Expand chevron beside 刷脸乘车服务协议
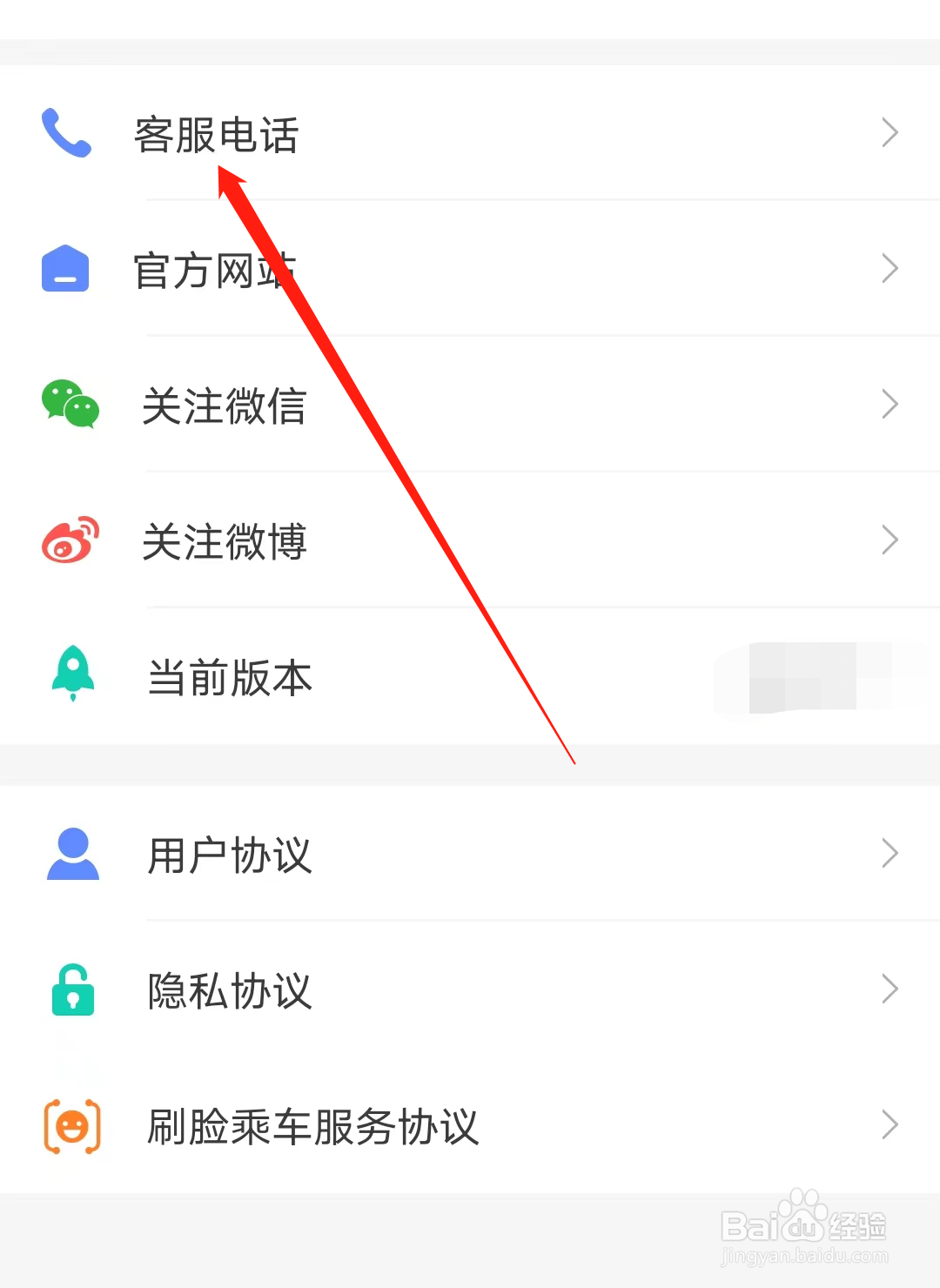The image size is (940, 1288). tap(890, 1124)
